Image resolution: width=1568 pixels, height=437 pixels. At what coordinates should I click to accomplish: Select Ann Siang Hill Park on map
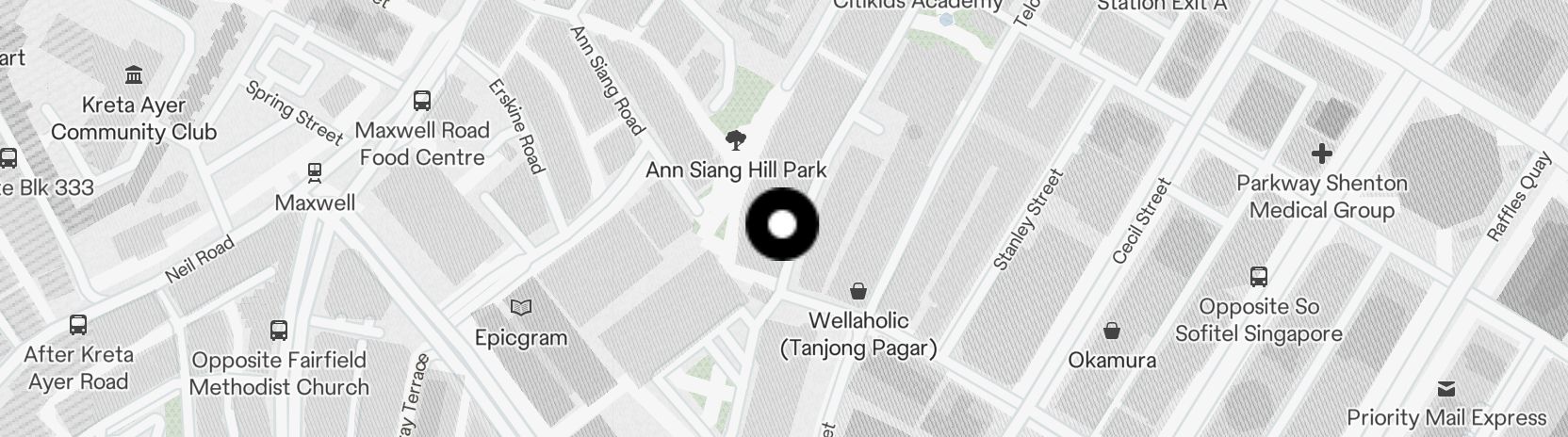tap(736, 142)
